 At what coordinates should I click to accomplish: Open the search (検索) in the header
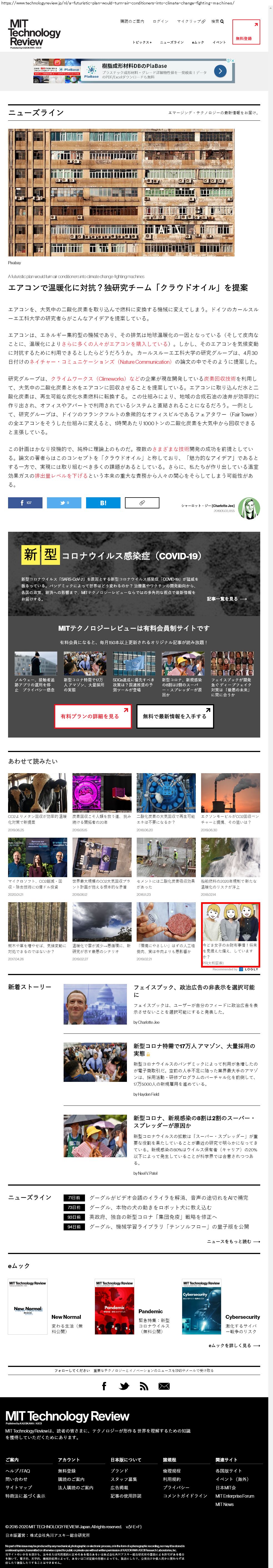click(x=217, y=21)
